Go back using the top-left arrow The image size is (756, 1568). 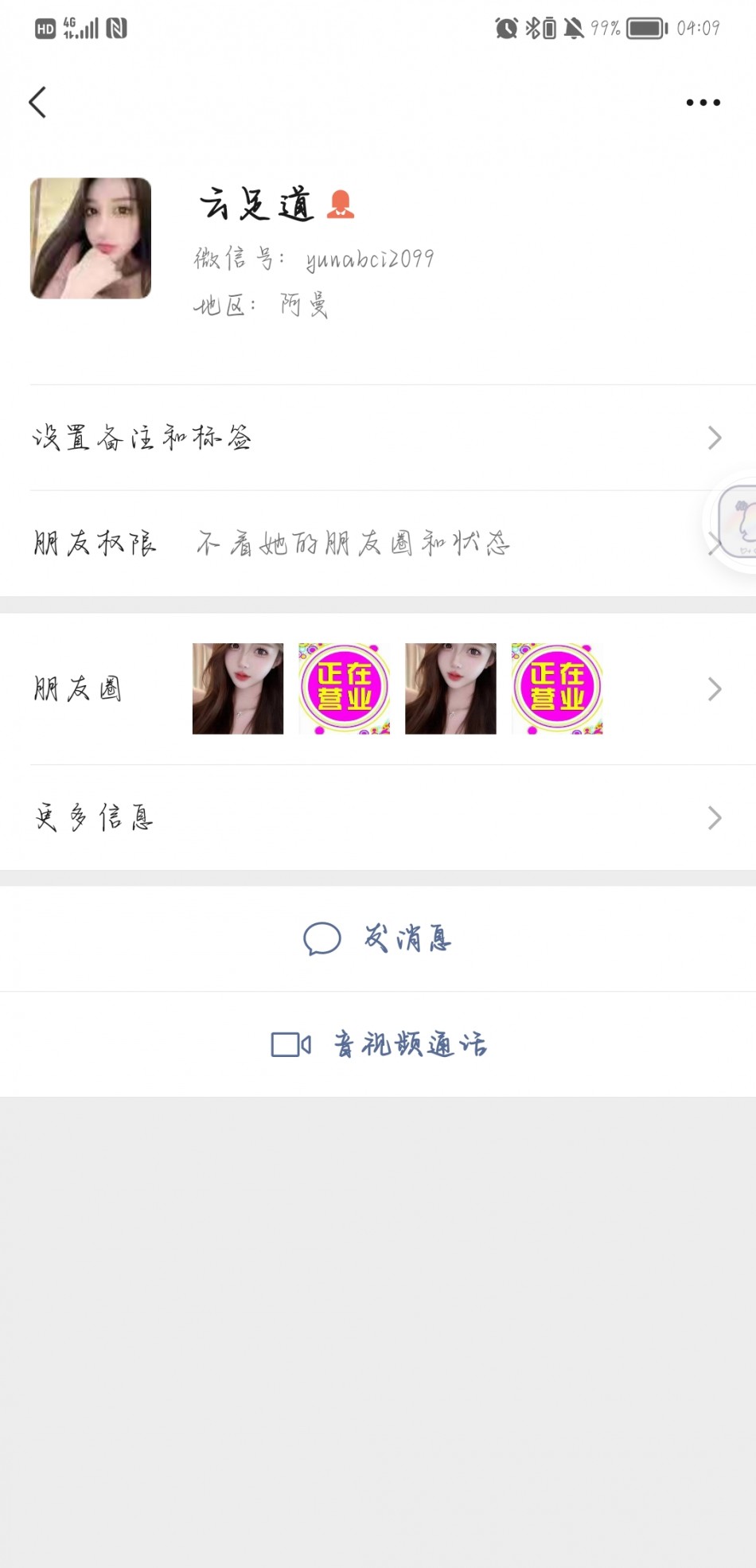(x=37, y=103)
